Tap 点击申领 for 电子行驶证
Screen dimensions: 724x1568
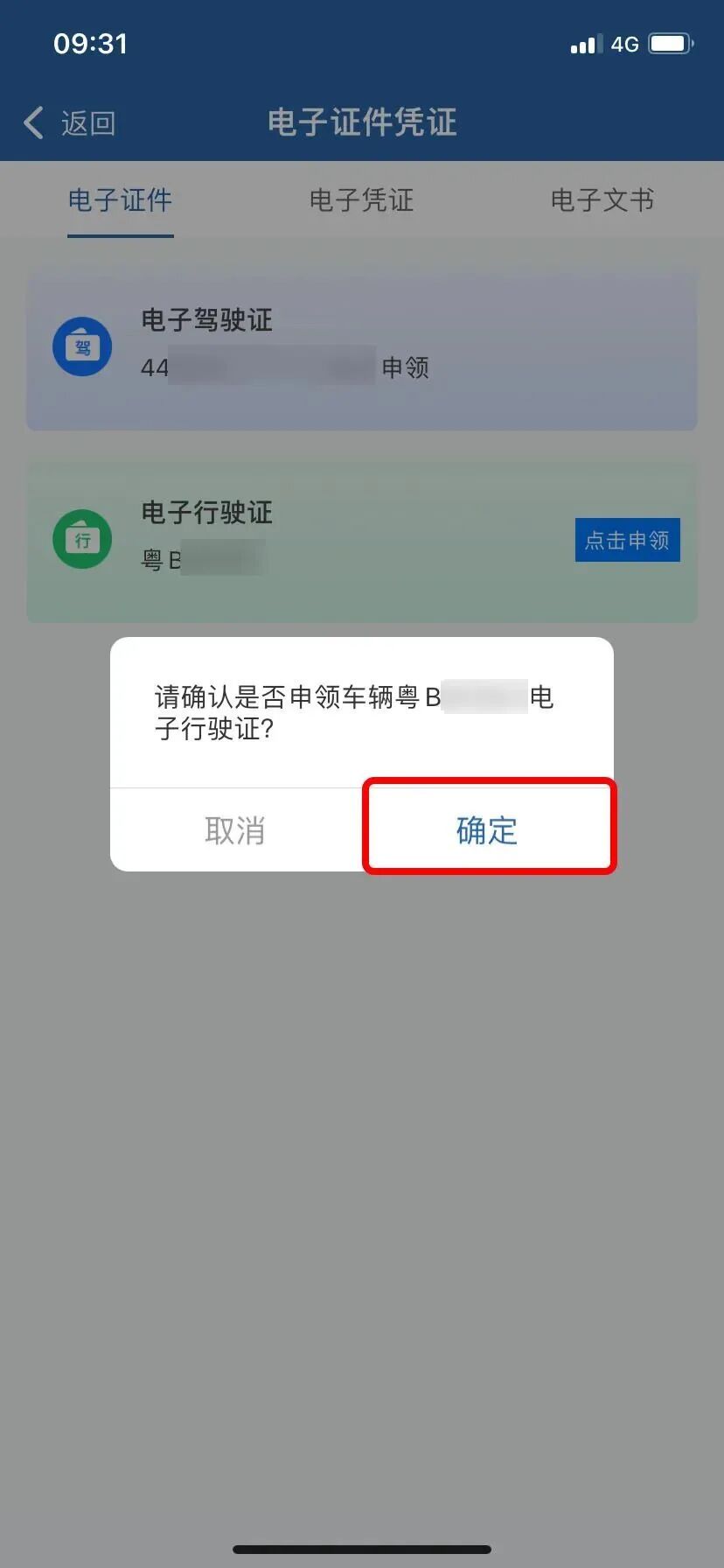[x=627, y=540]
